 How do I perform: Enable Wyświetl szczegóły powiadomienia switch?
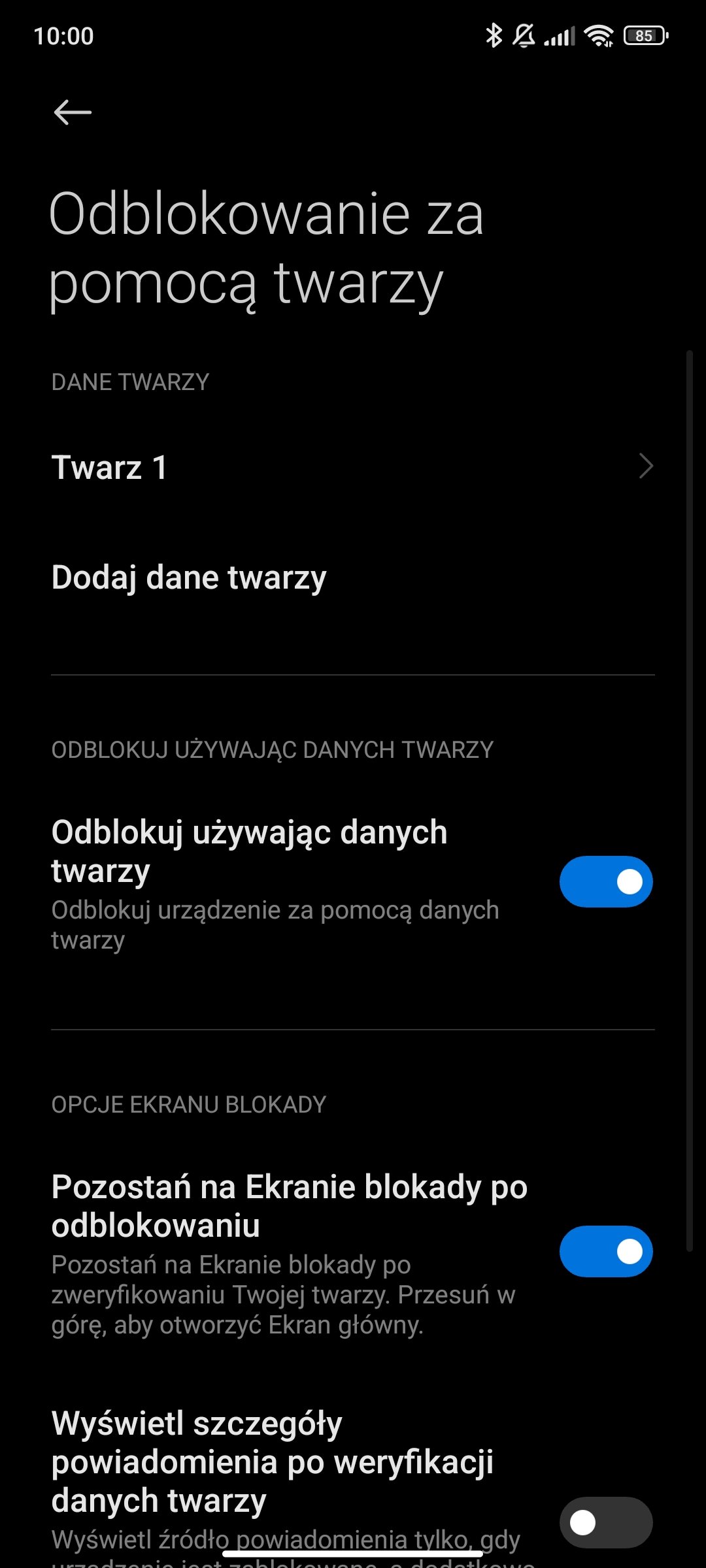[606, 1522]
